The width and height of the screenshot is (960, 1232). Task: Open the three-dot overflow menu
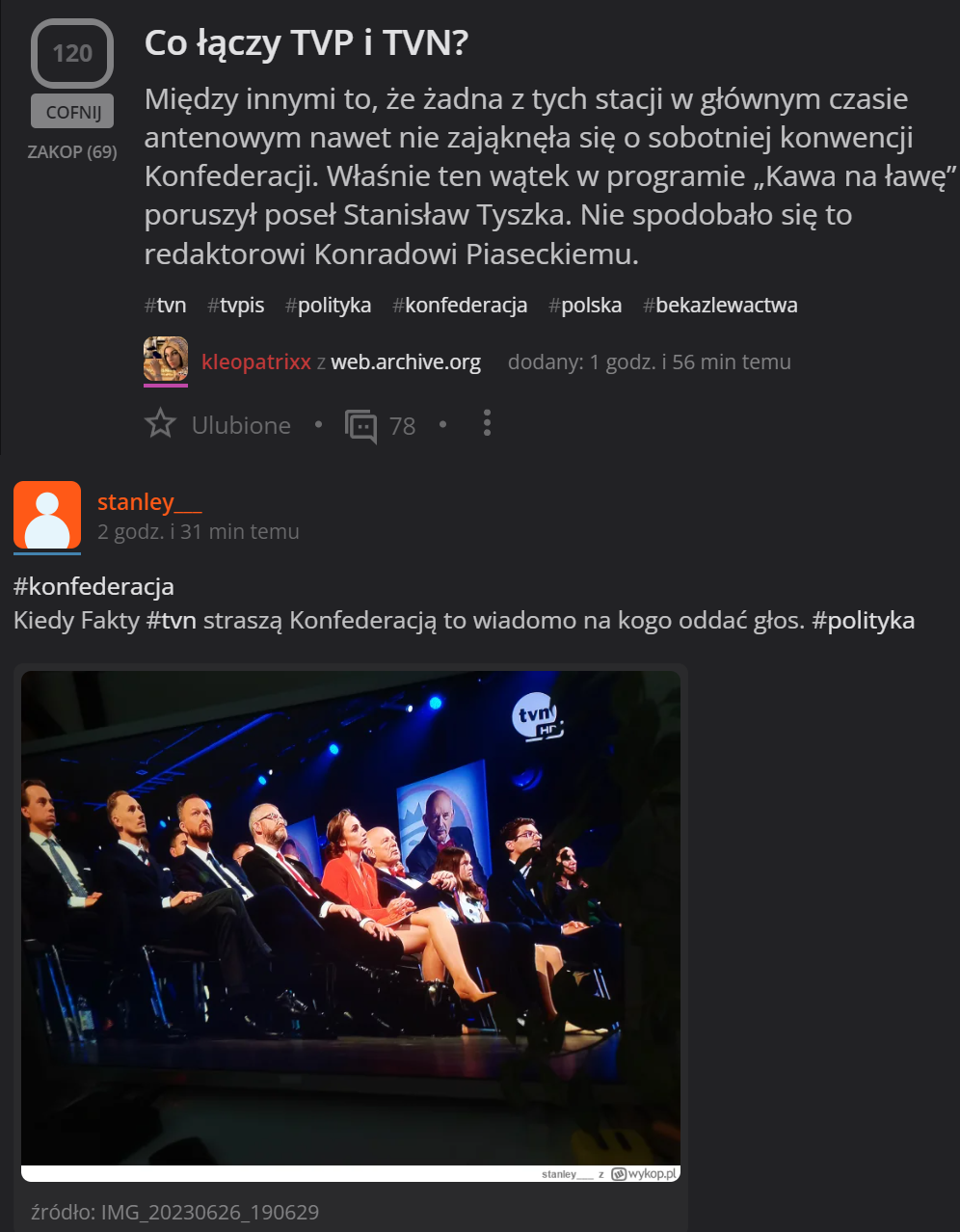tap(487, 423)
